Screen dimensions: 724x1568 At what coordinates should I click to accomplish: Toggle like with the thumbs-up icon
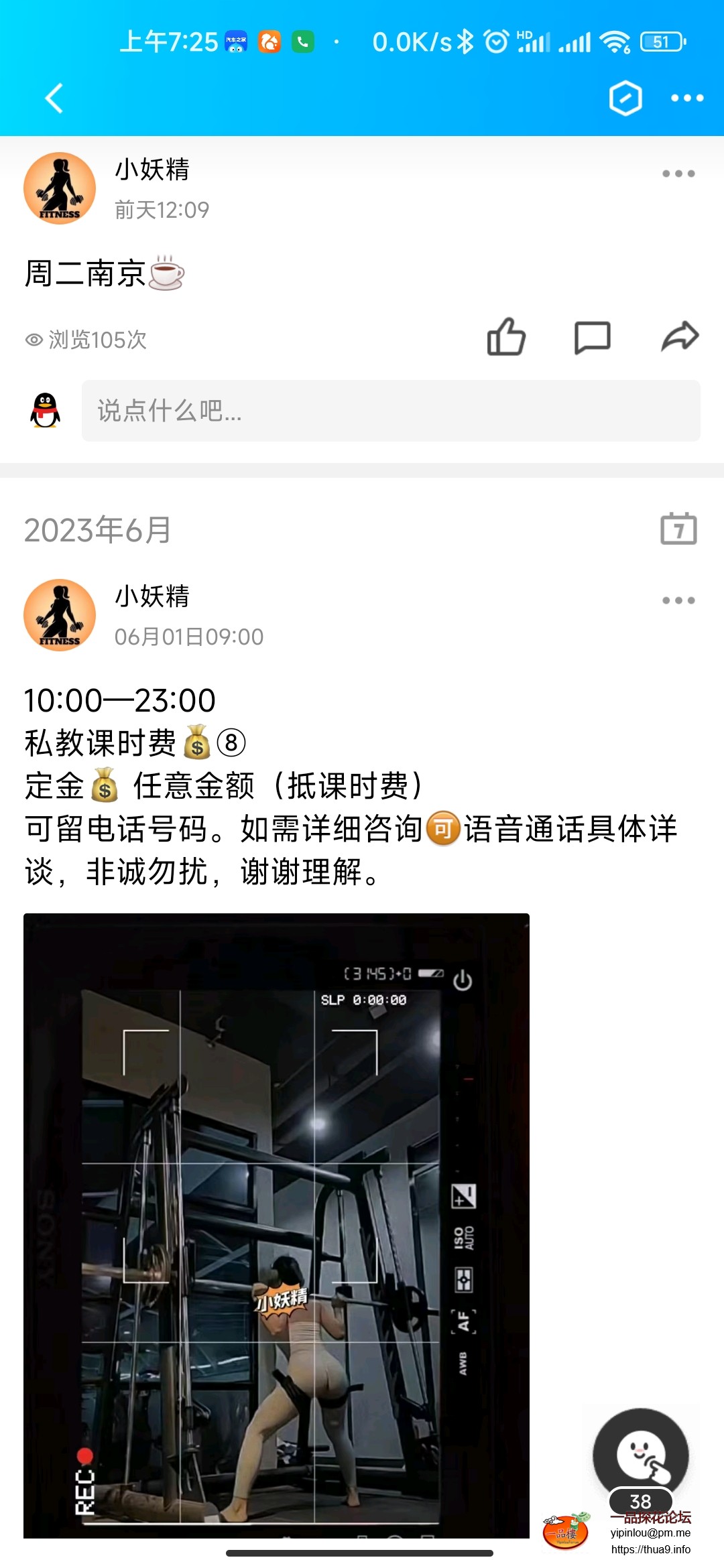(507, 337)
